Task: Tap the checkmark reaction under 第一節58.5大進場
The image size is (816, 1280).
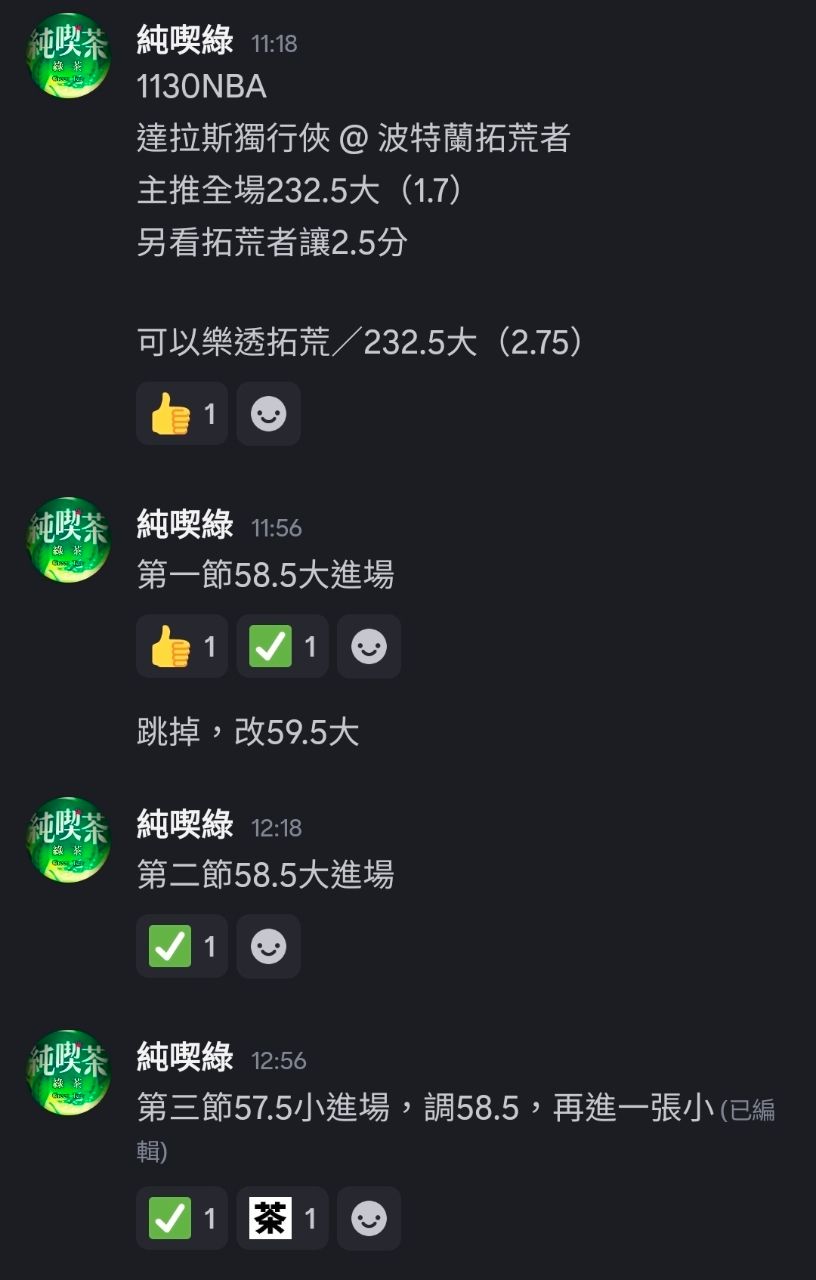Action: tap(282, 647)
